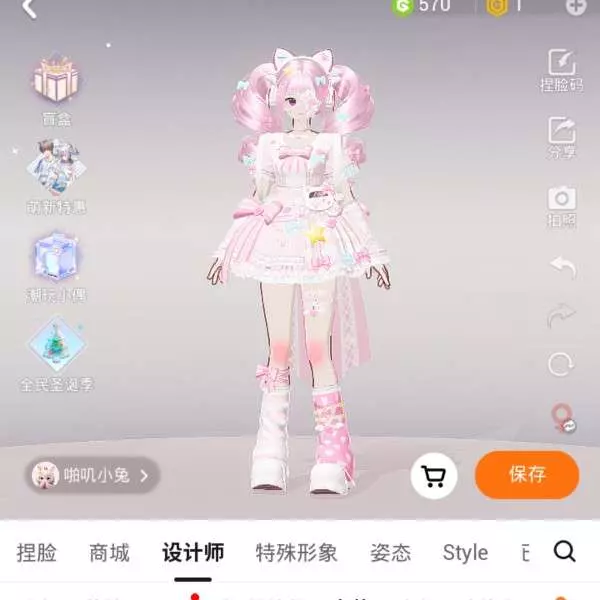Viewport: 600px width, 600px height.
Task: Take a photo with 拍照
Action: pyautogui.click(x=562, y=204)
